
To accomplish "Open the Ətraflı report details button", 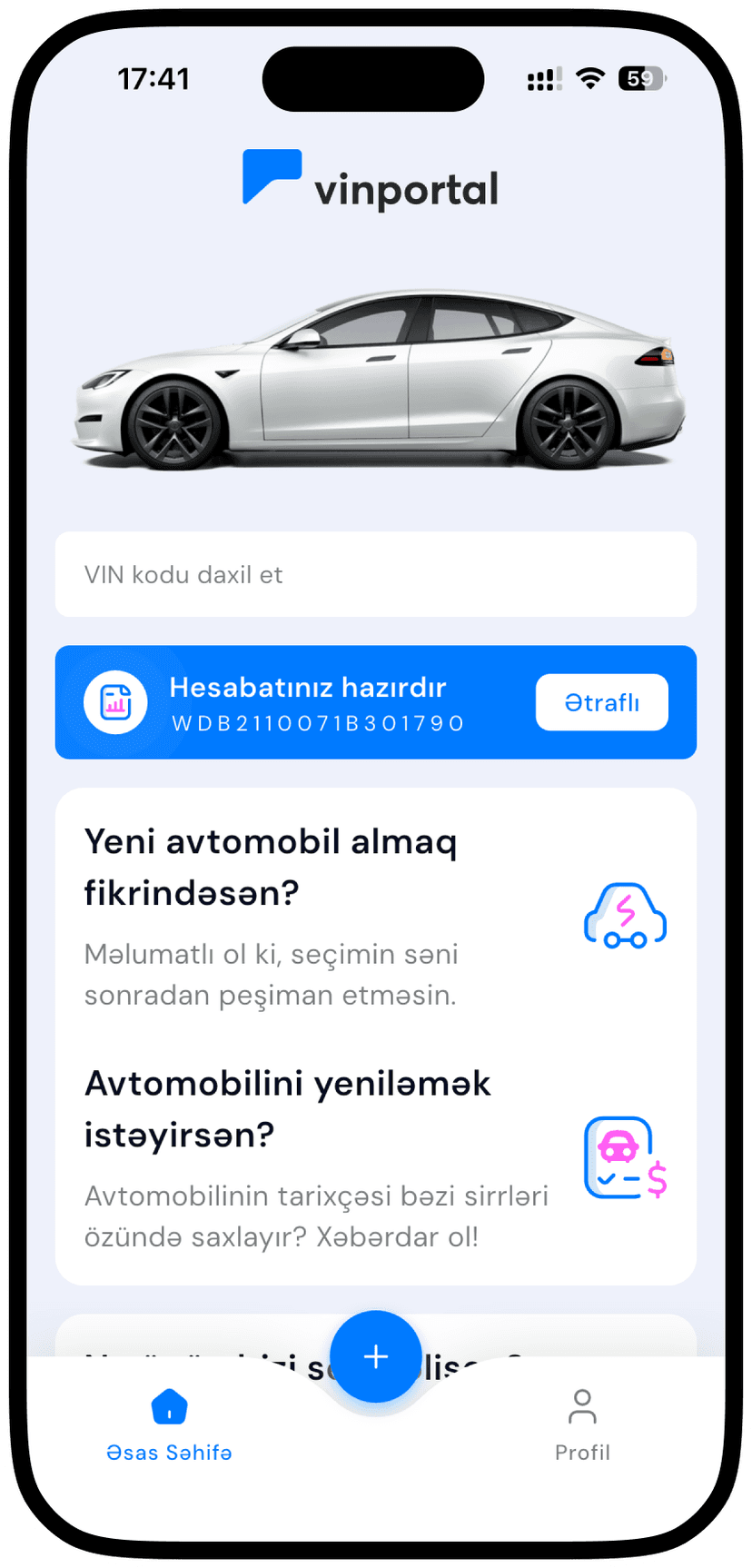I will pos(601,702).
